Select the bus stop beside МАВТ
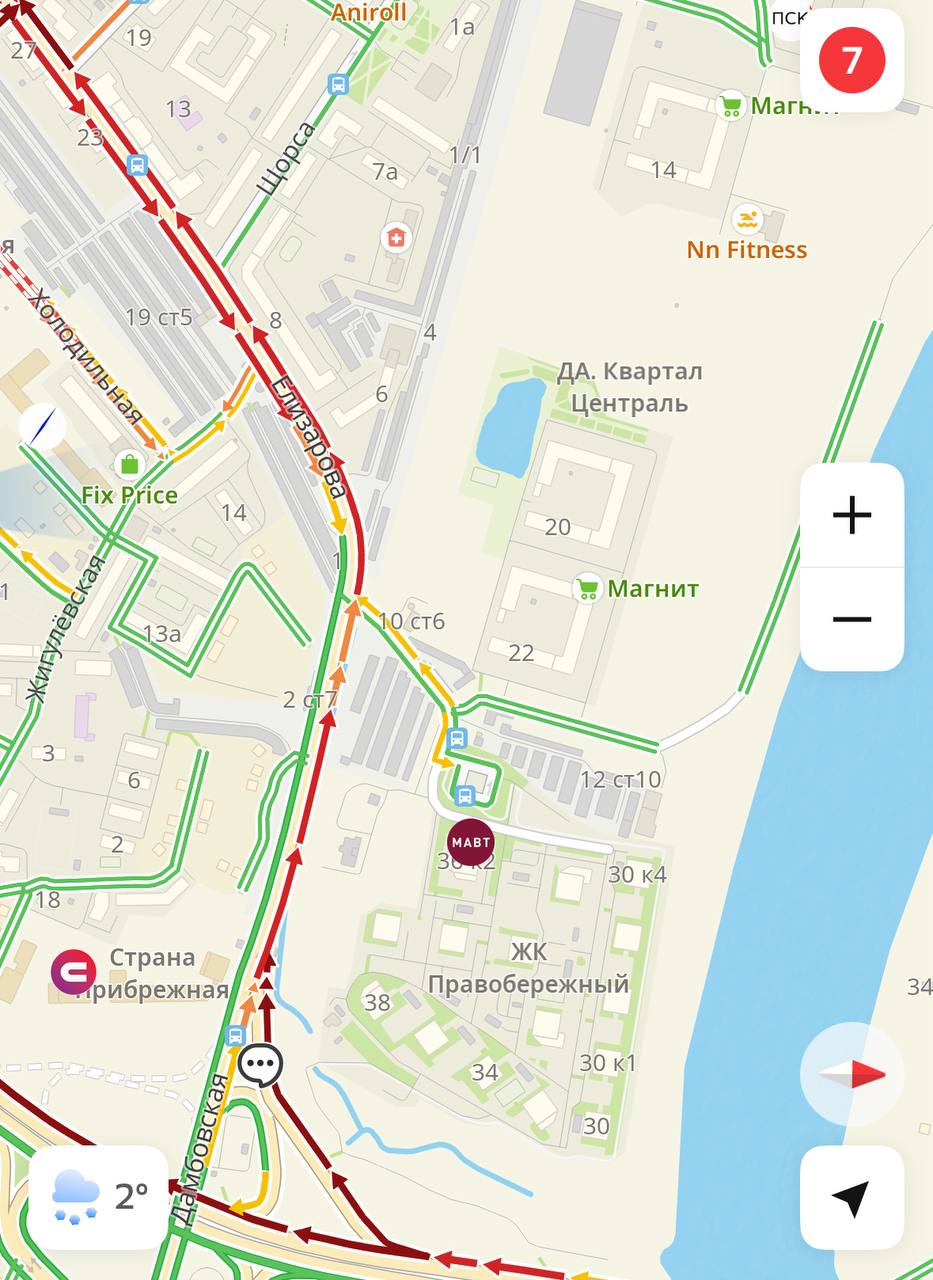The width and height of the screenshot is (933, 1280). 464,796
